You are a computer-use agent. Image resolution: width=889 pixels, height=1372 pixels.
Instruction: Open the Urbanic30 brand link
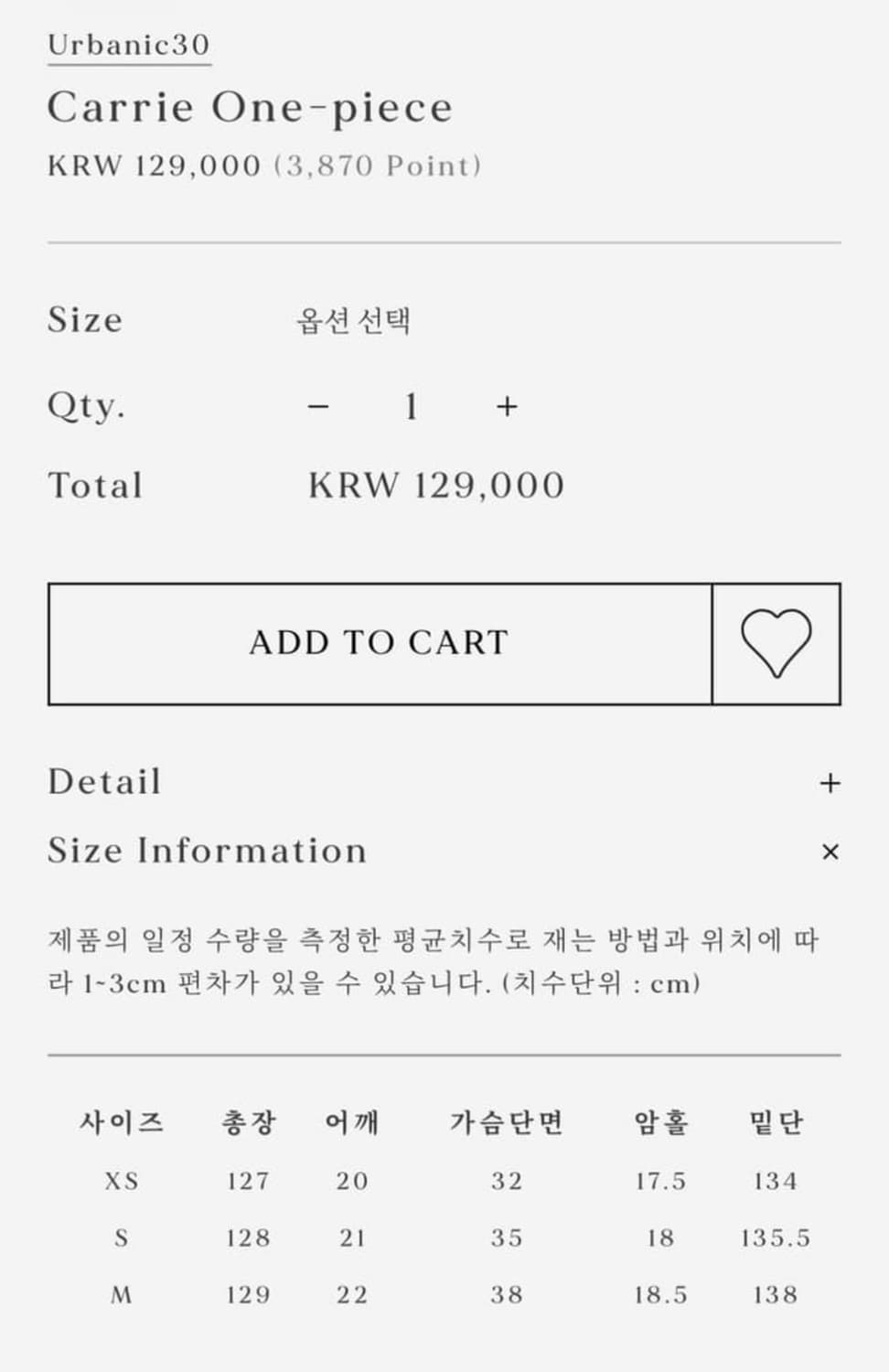click(131, 42)
